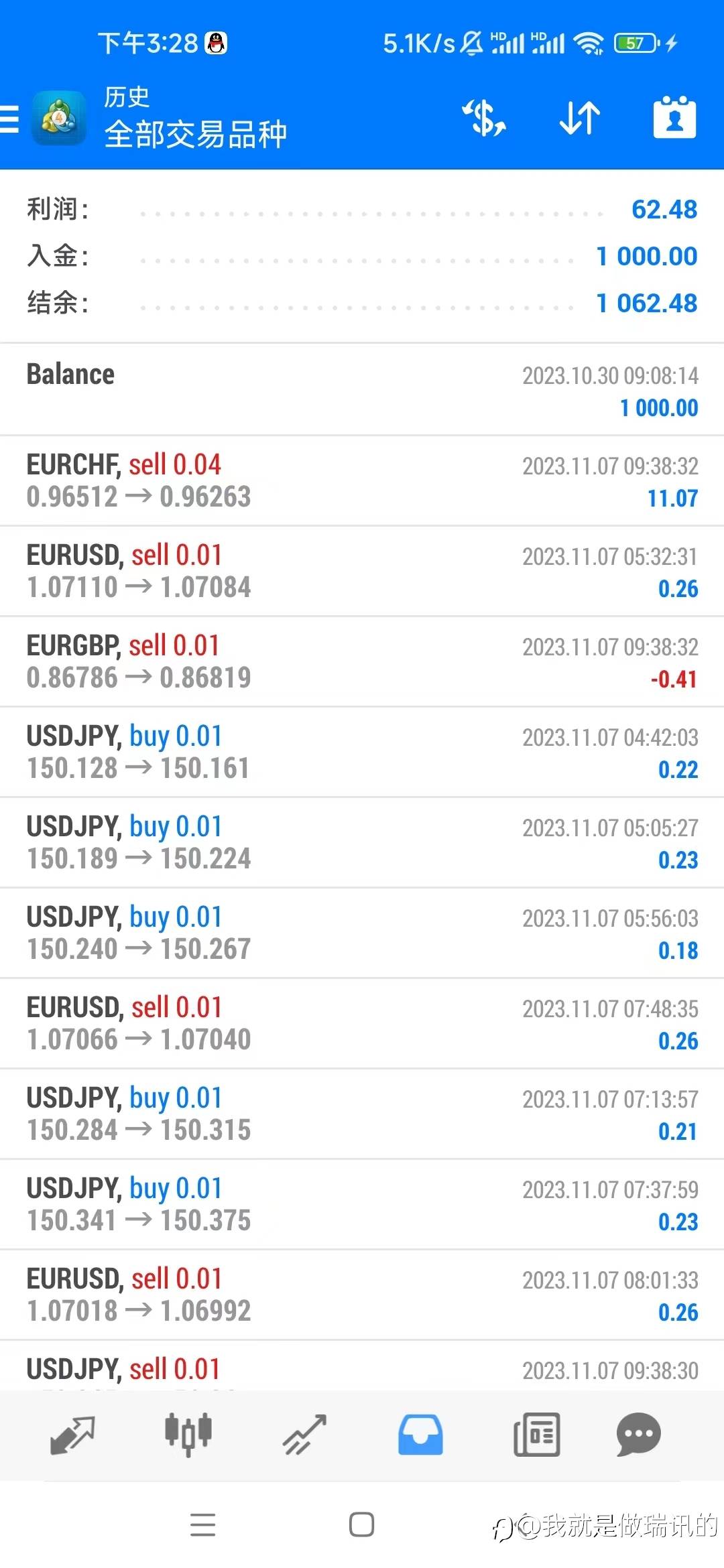Viewport: 724px width, 1568px height.
Task: Switch to the Trade tab
Action: pyautogui.click(x=304, y=1435)
